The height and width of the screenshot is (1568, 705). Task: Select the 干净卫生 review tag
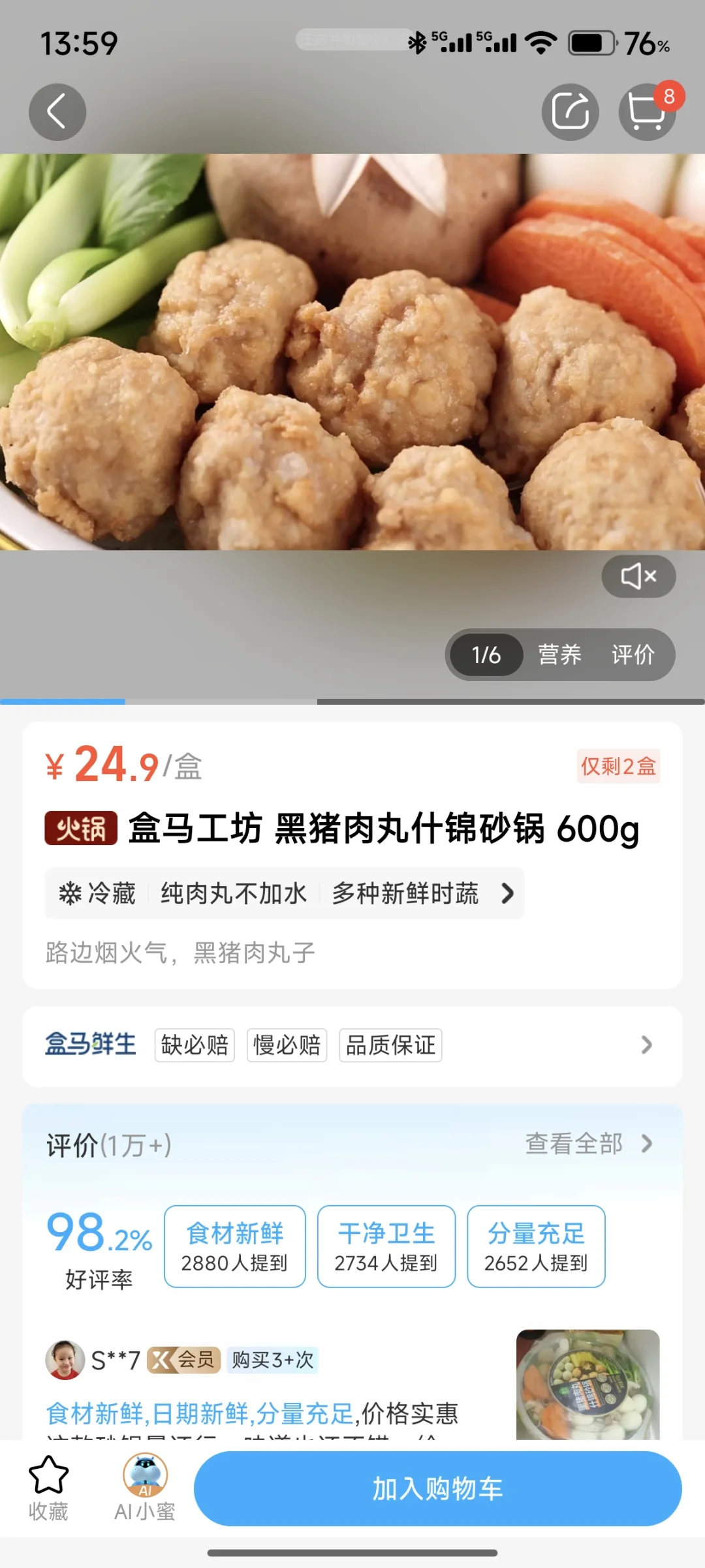(386, 1246)
